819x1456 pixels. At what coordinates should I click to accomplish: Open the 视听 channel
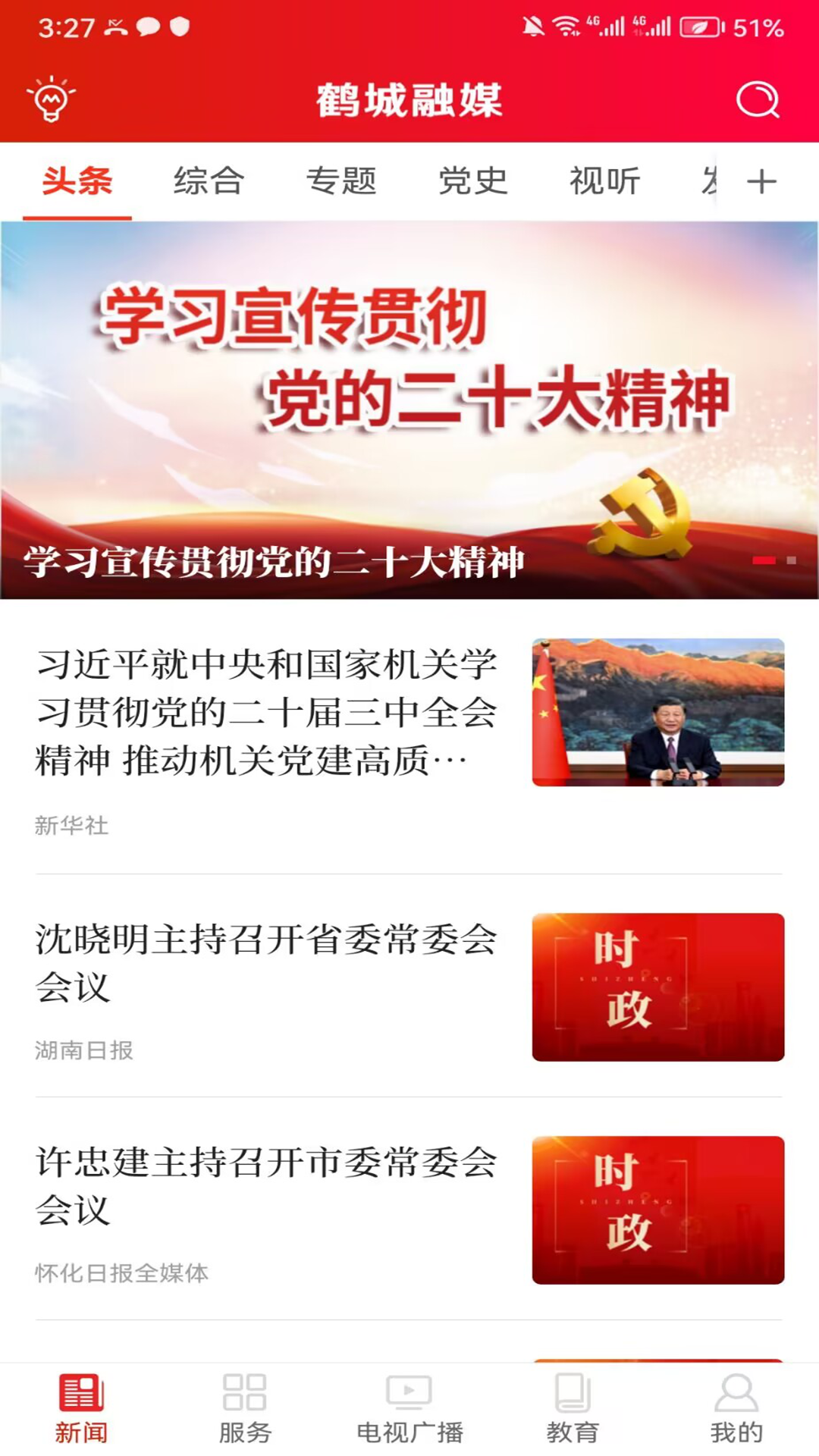(603, 180)
